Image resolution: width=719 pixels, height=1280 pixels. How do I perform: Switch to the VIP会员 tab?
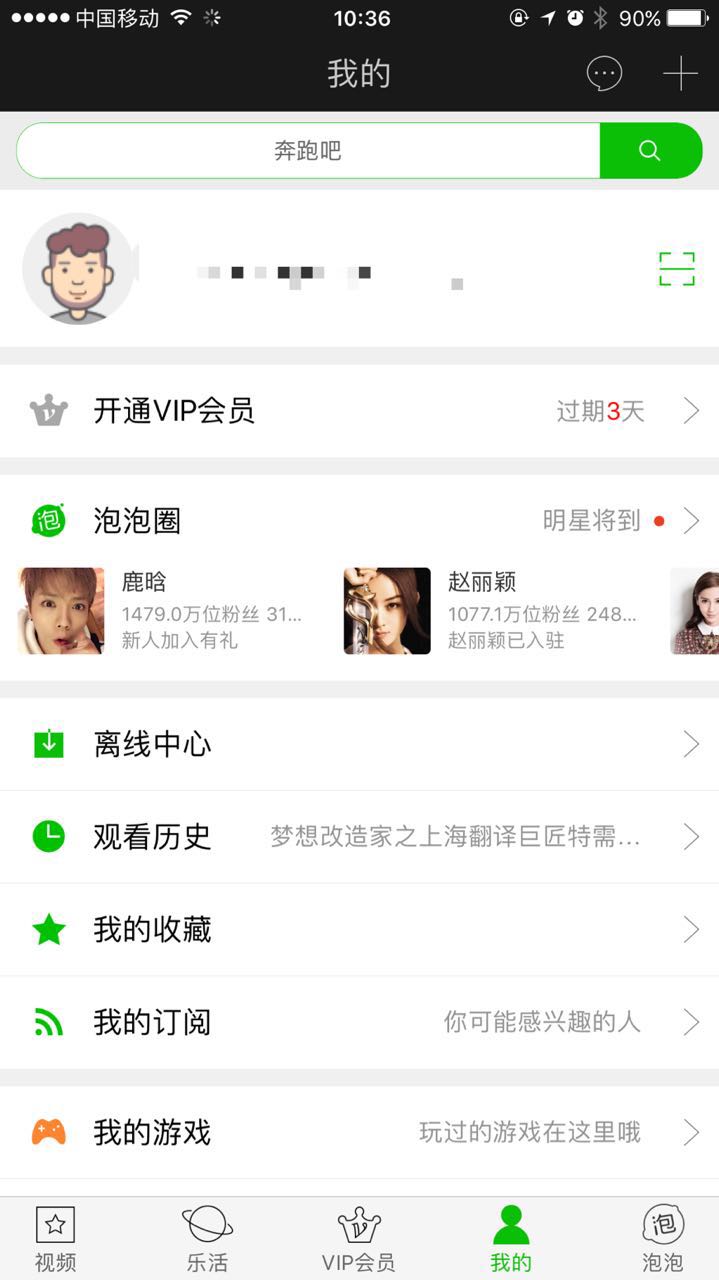[359, 1238]
